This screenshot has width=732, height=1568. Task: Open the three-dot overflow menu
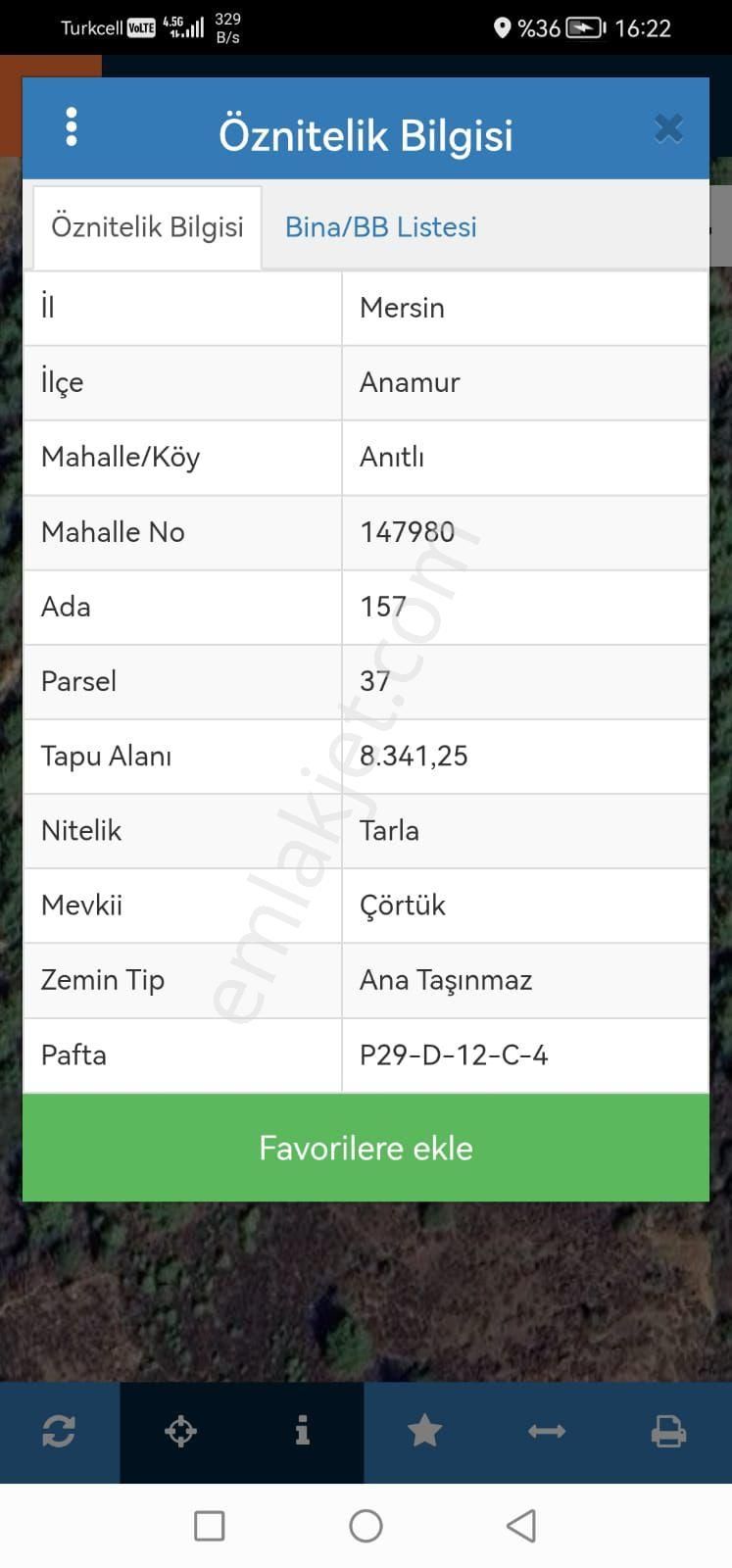click(71, 127)
